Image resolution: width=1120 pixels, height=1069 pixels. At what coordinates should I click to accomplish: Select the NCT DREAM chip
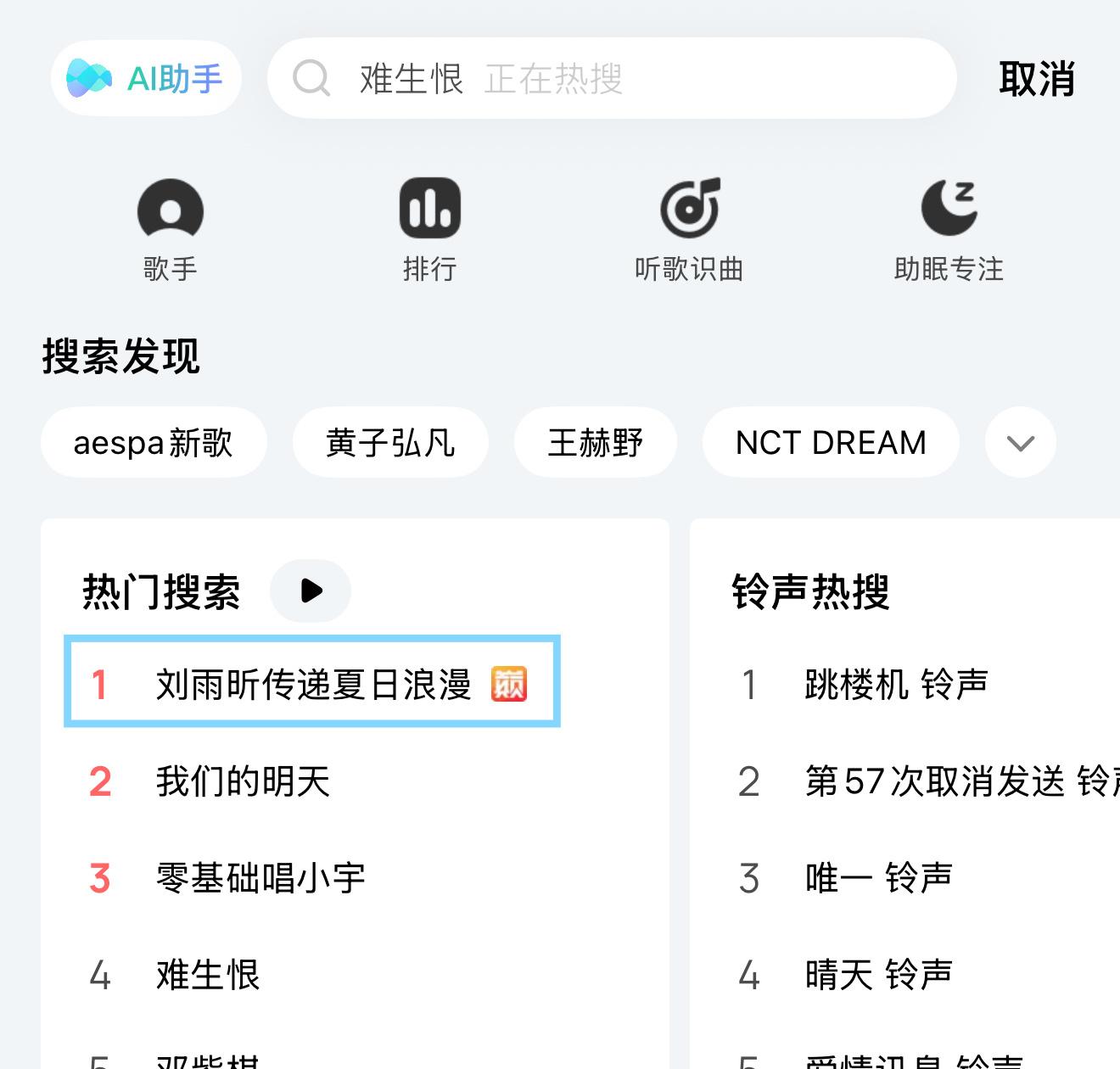(x=831, y=443)
